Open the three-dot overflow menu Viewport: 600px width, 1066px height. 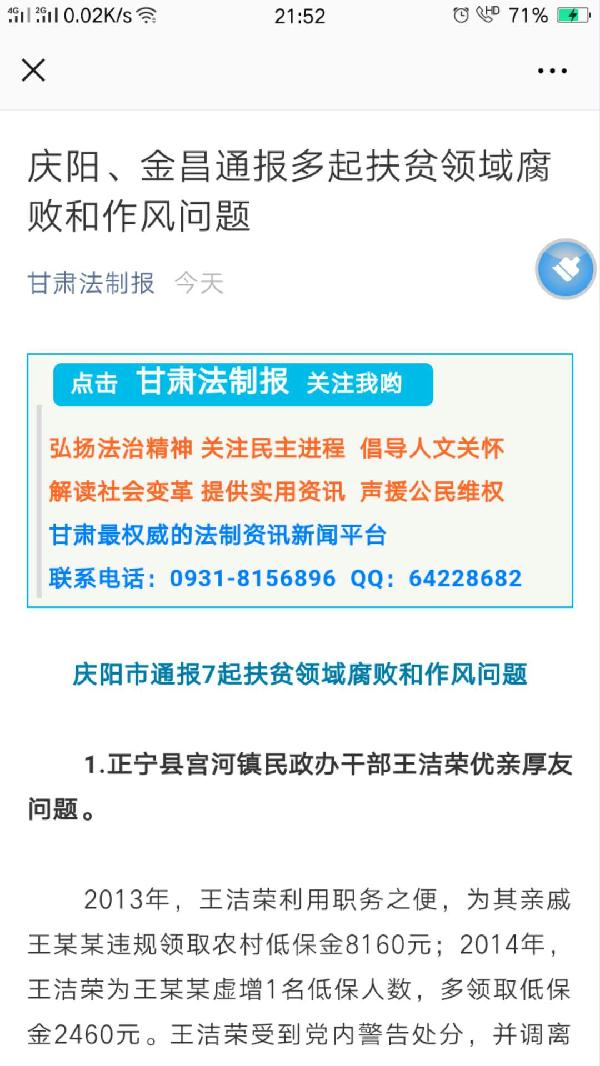tap(552, 71)
